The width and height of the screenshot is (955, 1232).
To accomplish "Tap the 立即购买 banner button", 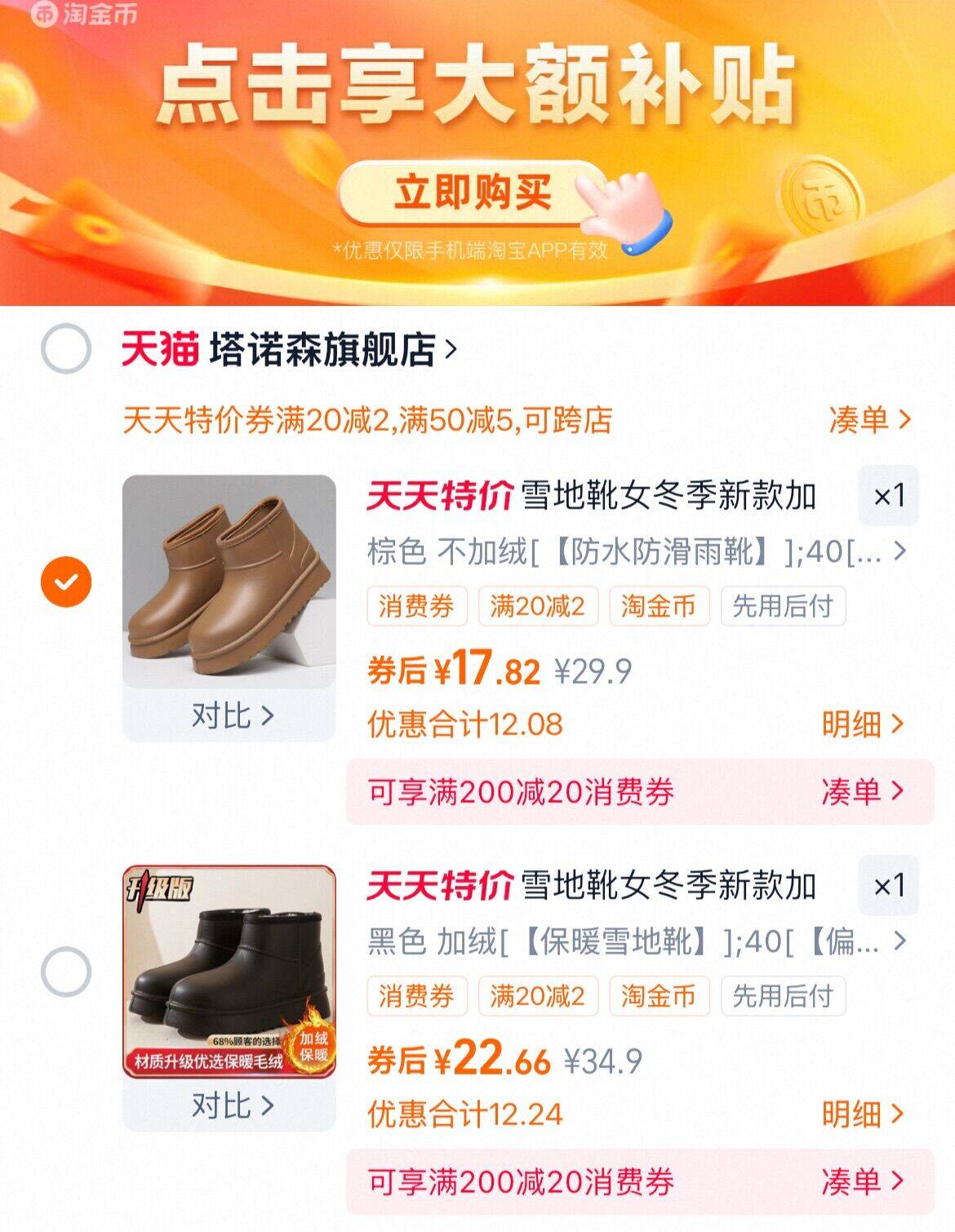I will pyautogui.click(x=472, y=193).
